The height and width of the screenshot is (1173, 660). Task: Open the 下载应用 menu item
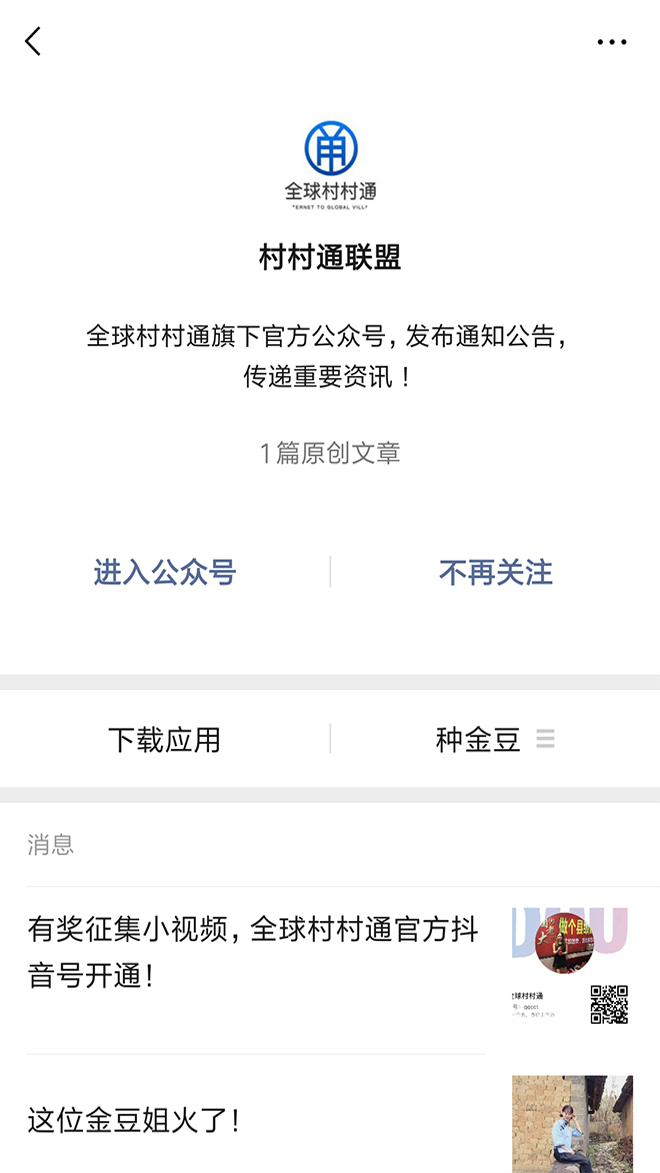click(x=164, y=740)
